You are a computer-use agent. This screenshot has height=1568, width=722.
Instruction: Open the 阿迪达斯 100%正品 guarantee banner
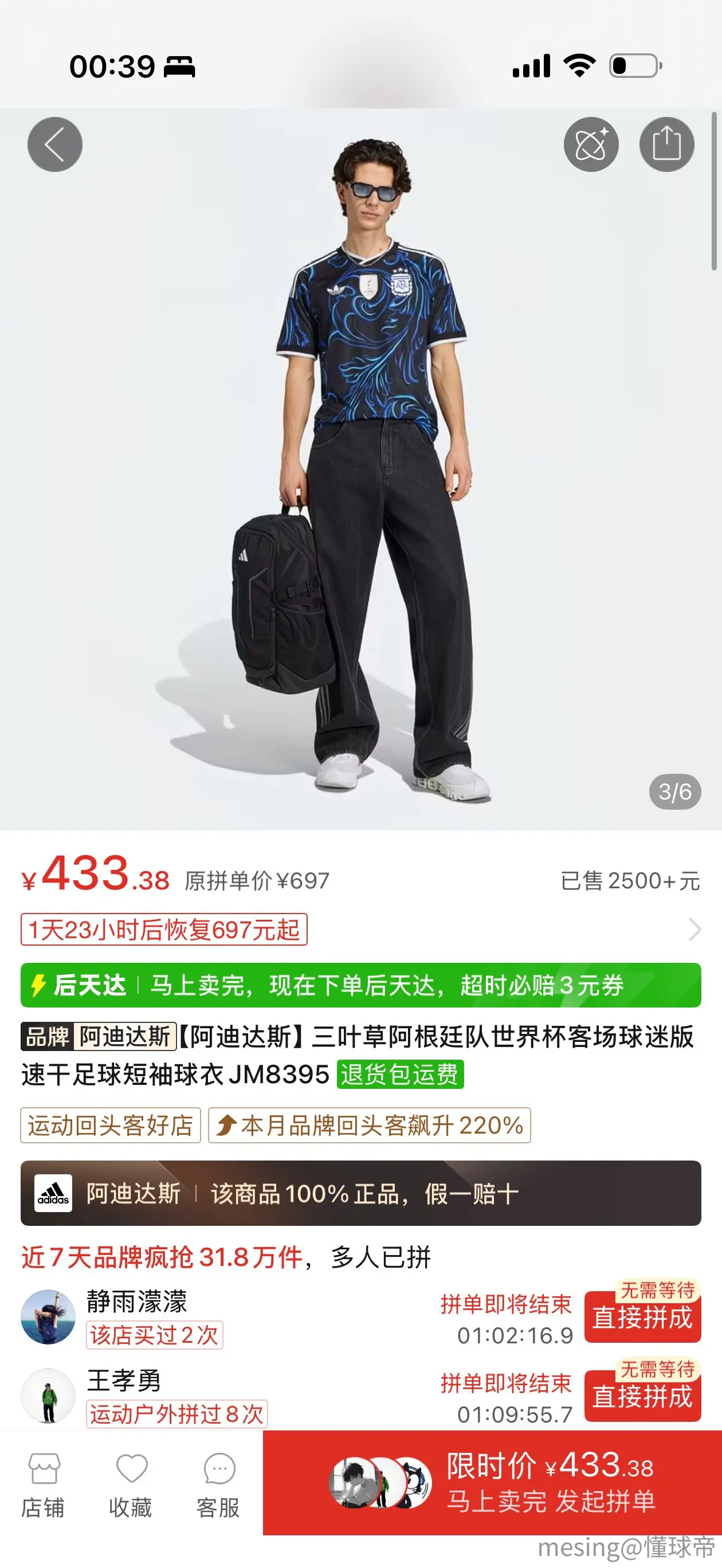(361, 1193)
